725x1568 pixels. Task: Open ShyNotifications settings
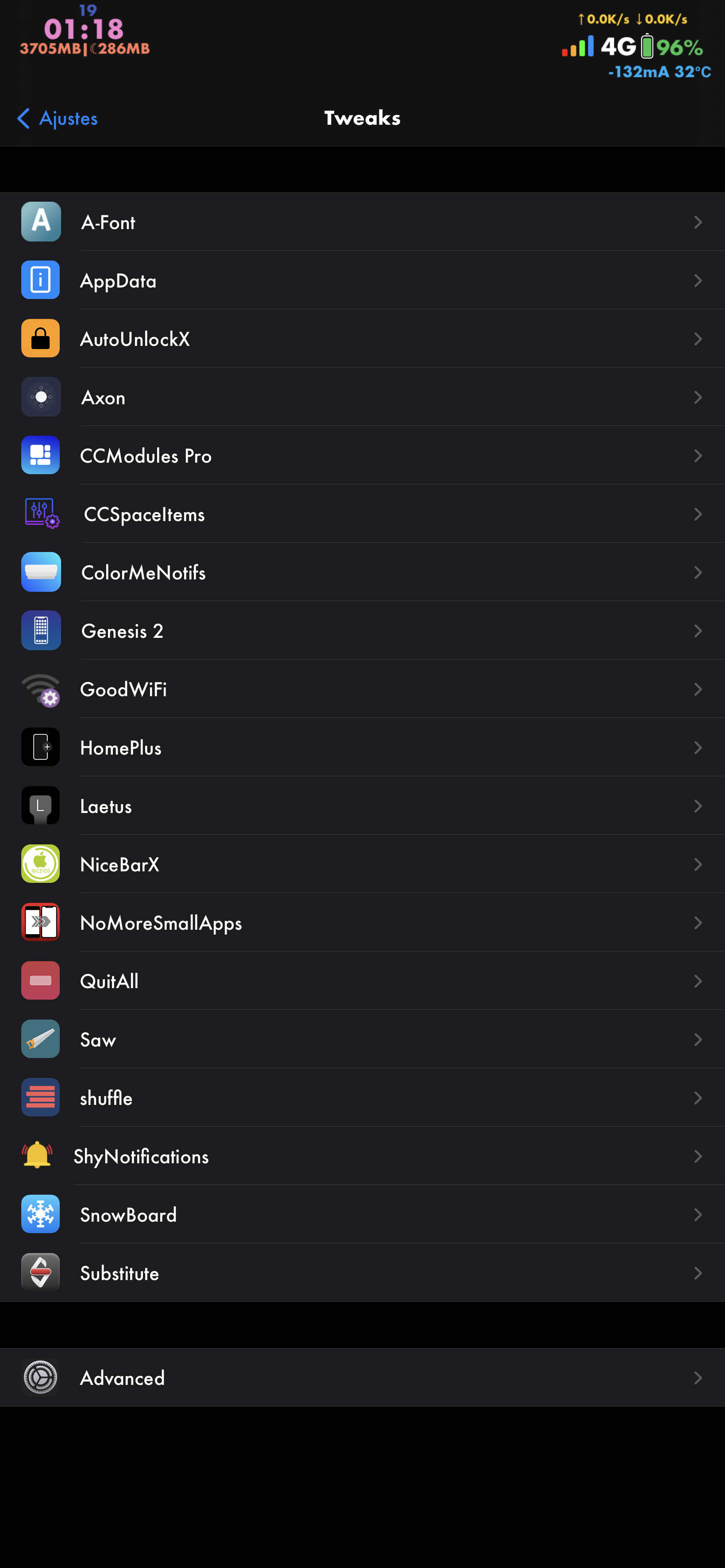362,1157
